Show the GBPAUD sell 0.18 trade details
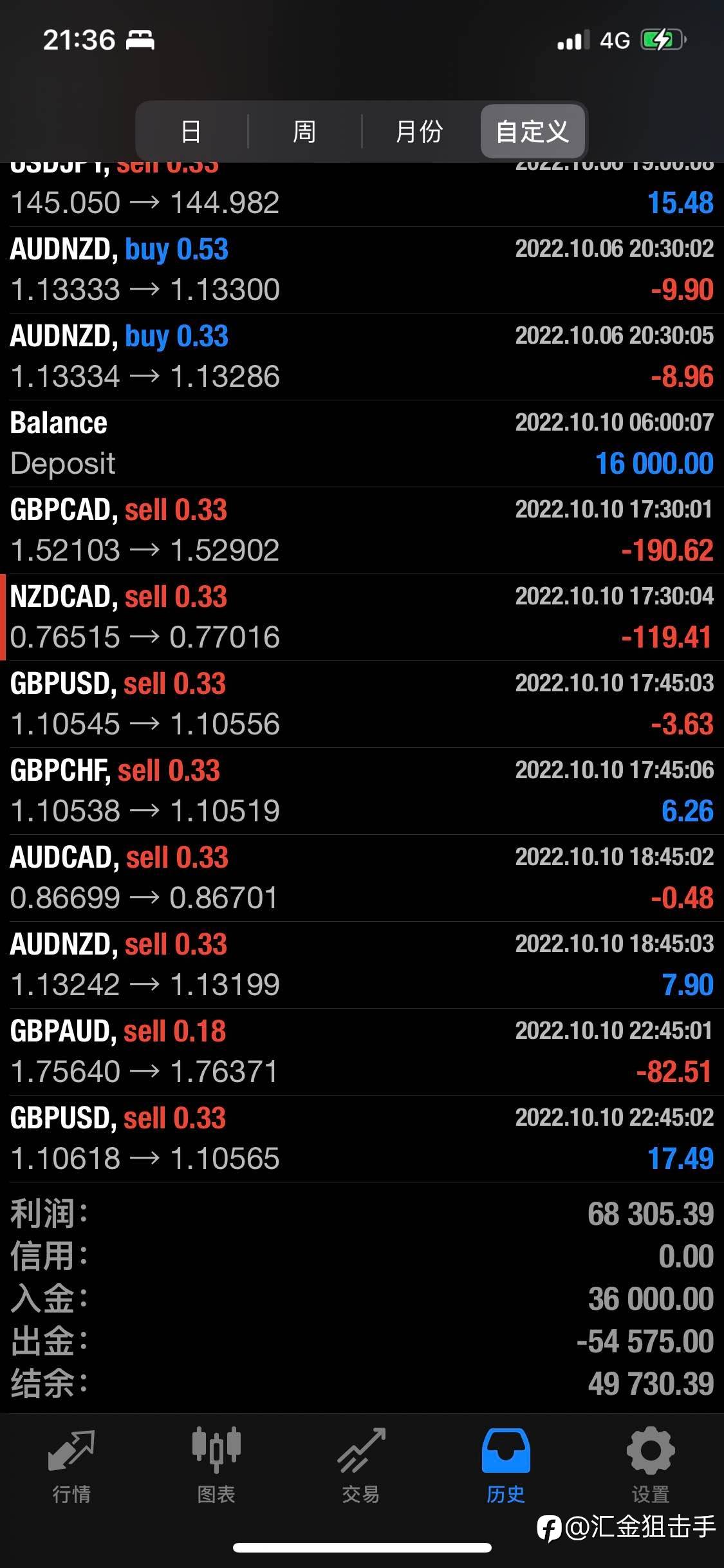The height and width of the screenshot is (1568, 724). [x=362, y=1052]
